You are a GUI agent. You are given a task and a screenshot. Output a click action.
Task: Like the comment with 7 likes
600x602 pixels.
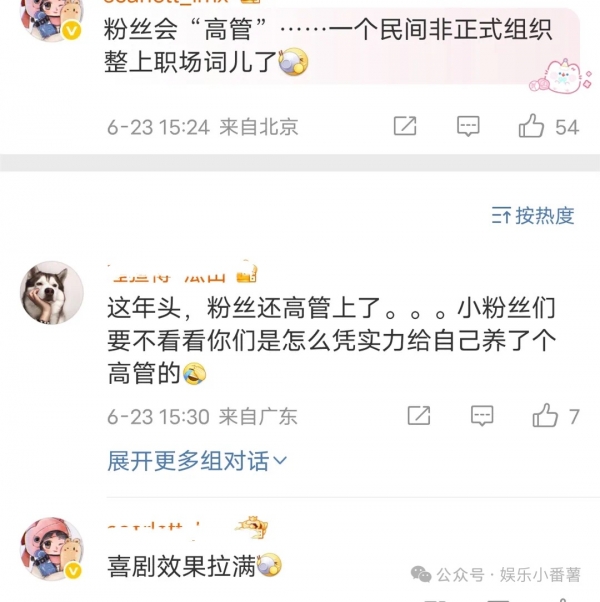[x=545, y=415]
